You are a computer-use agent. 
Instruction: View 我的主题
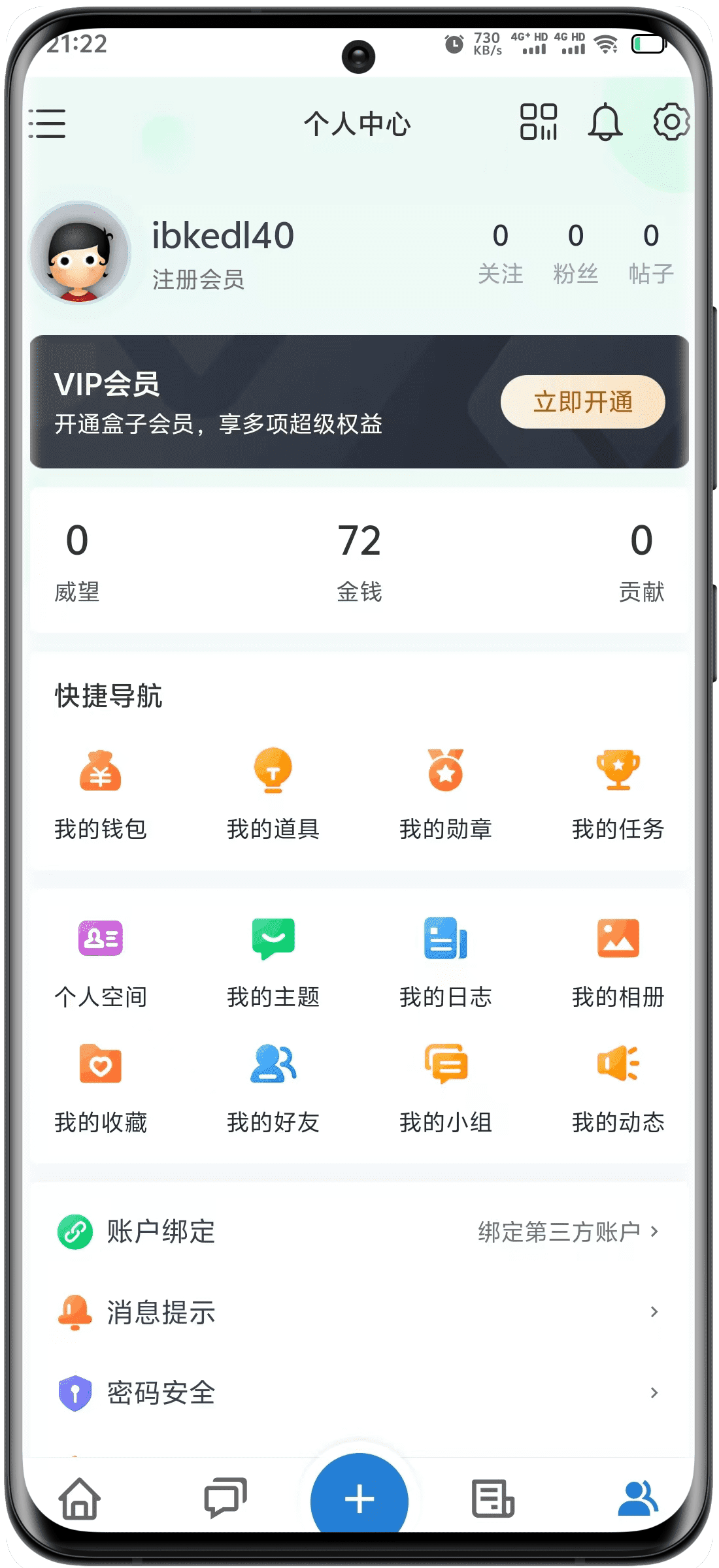(273, 962)
